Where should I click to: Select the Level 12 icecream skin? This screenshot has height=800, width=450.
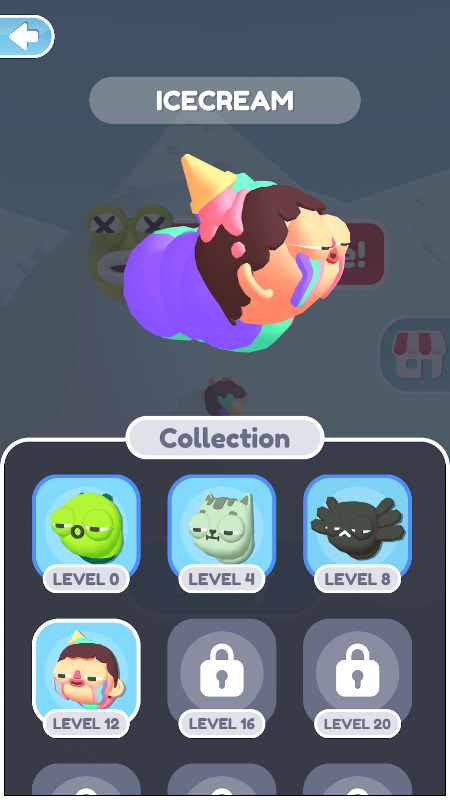tap(86, 678)
